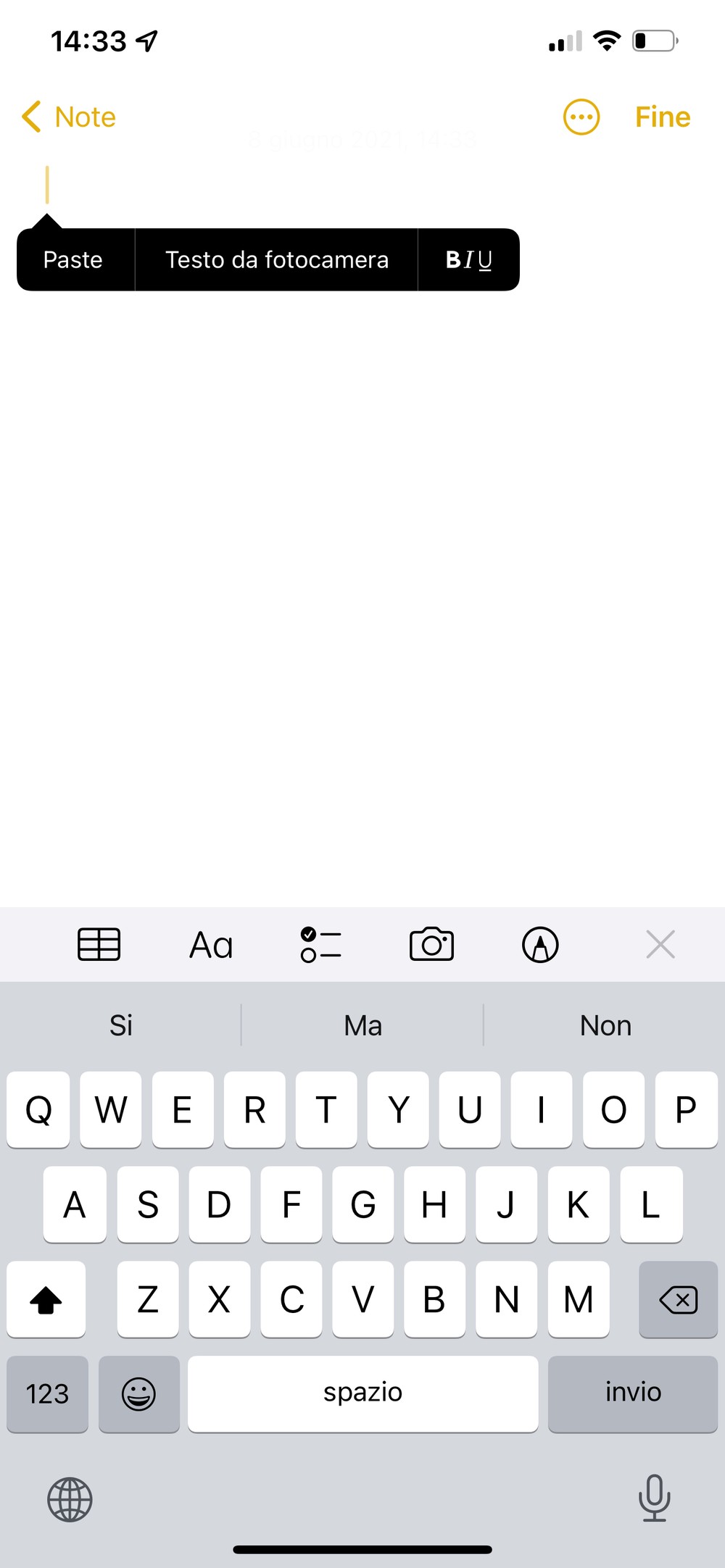The height and width of the screenshot is (1568, 725).
Task: Tap Fine to finish editing
Action: tap(663, 117)
